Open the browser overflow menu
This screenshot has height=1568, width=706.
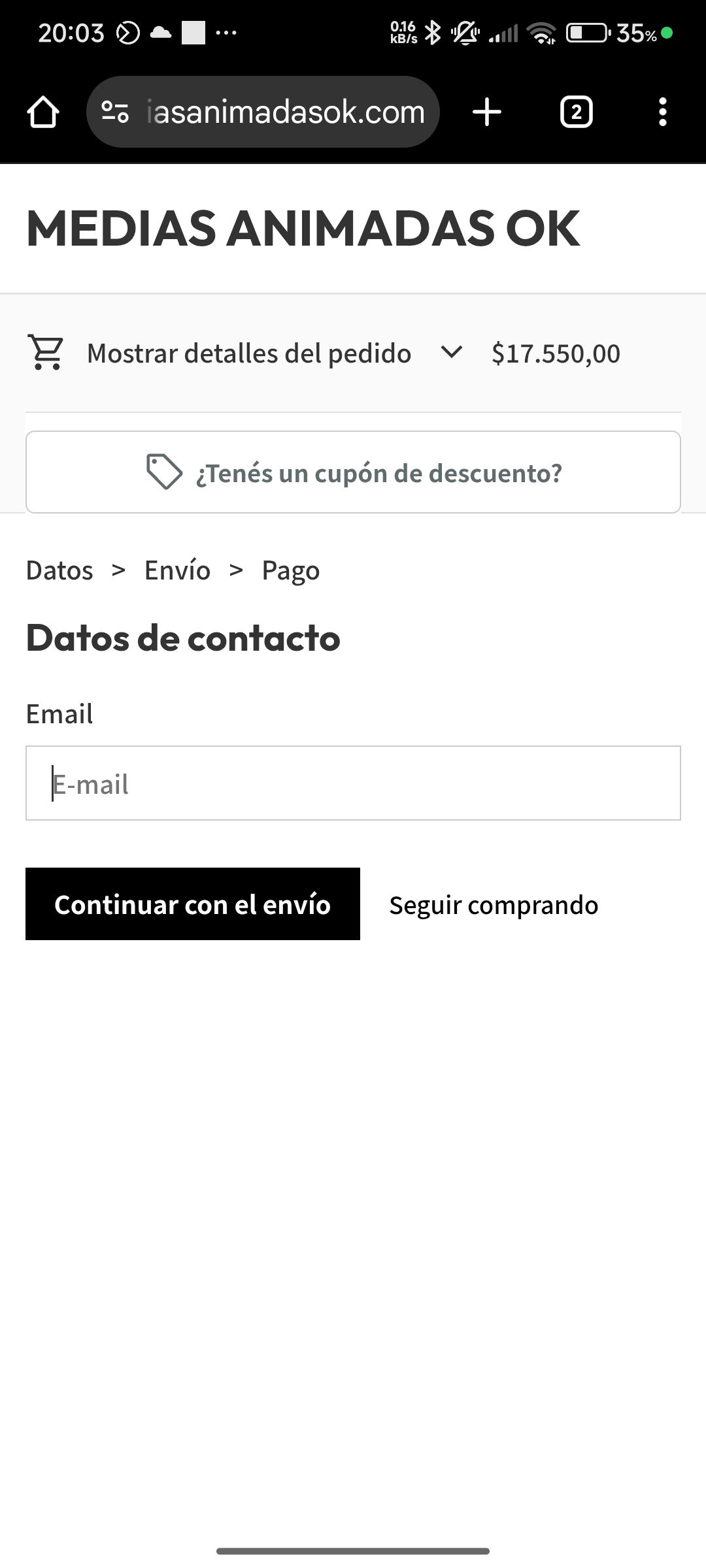pyautogui.click(x=662, y=112)
